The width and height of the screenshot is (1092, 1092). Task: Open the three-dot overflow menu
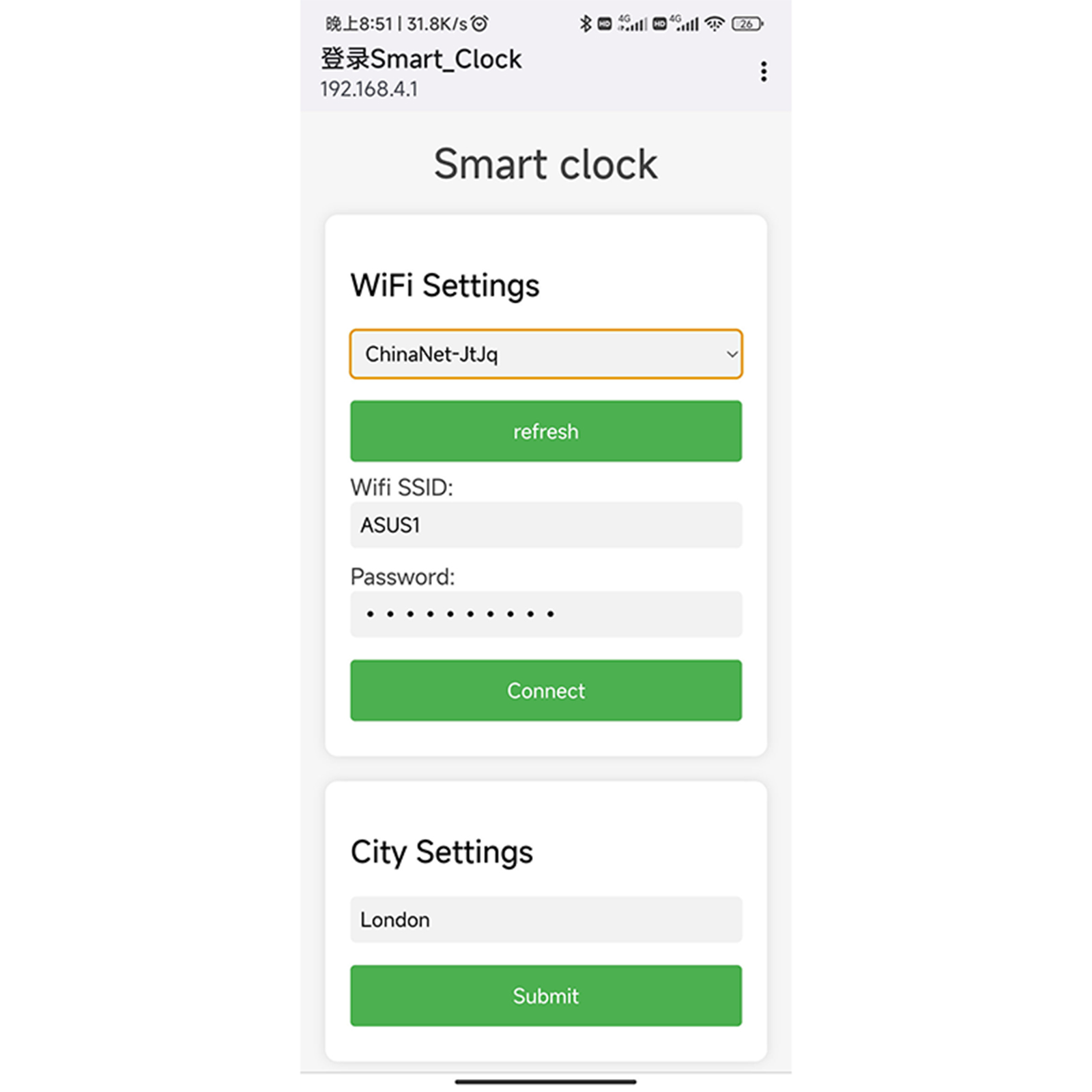coord(763,71)
